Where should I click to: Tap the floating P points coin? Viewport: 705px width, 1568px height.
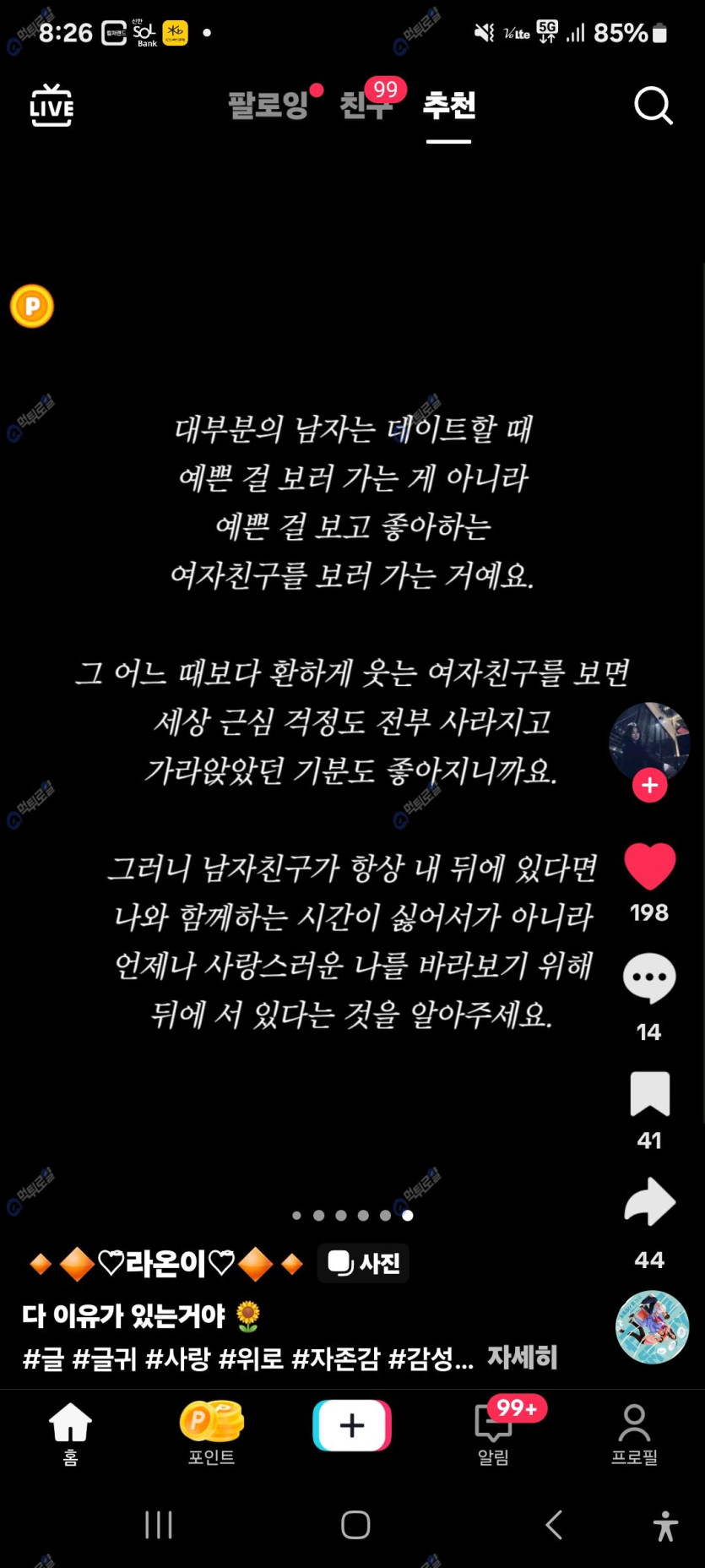[x=32, y=306]
